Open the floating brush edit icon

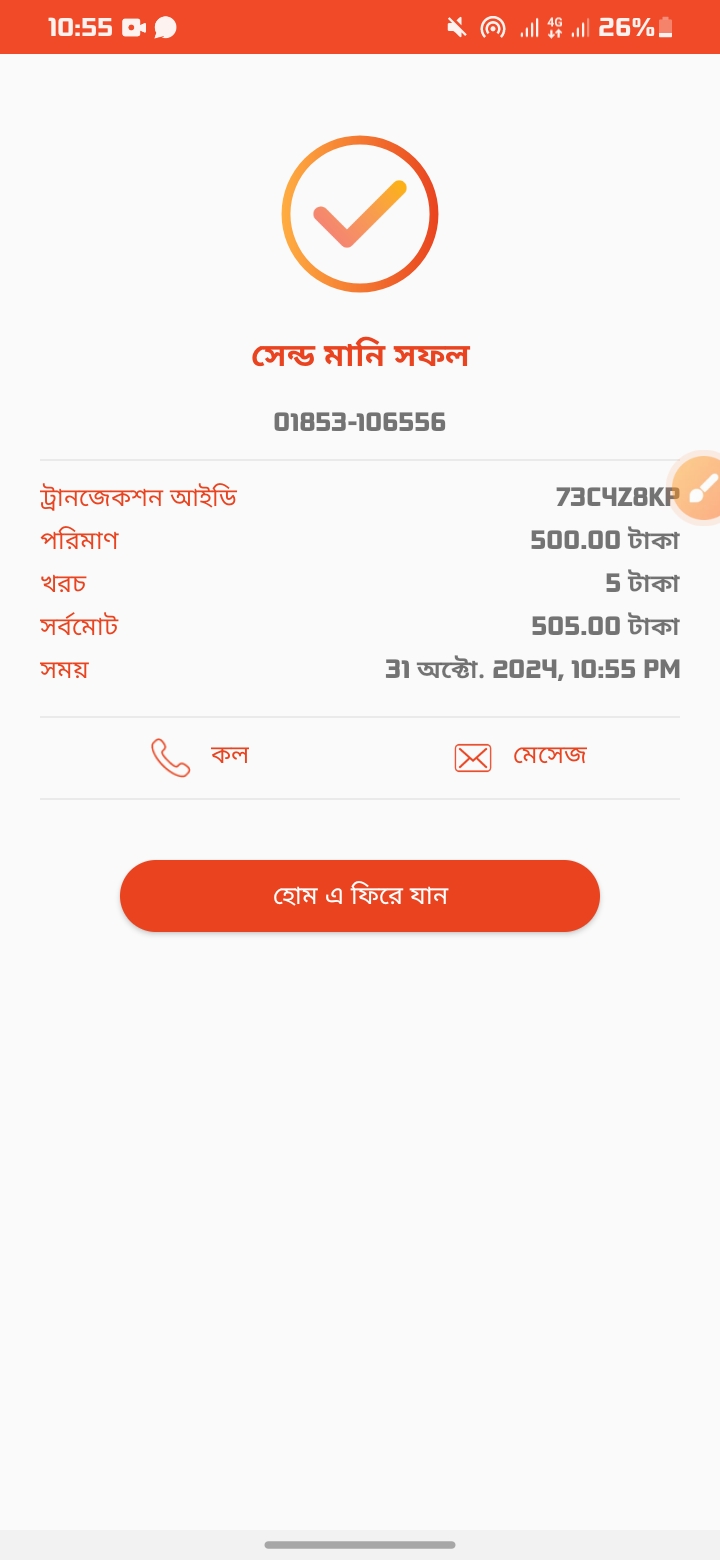coord(700,489)
